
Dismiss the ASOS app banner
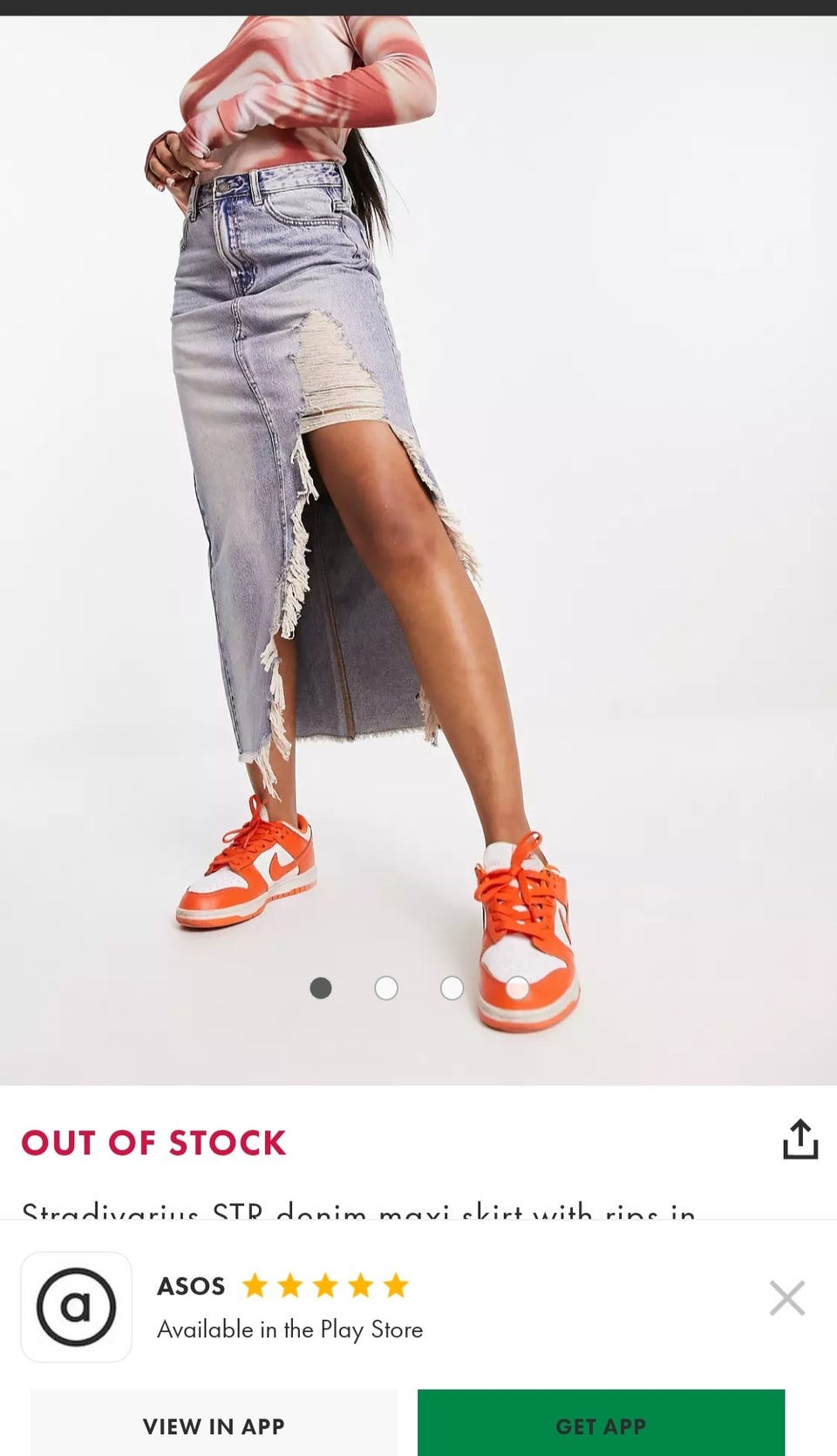(786, 1298)
